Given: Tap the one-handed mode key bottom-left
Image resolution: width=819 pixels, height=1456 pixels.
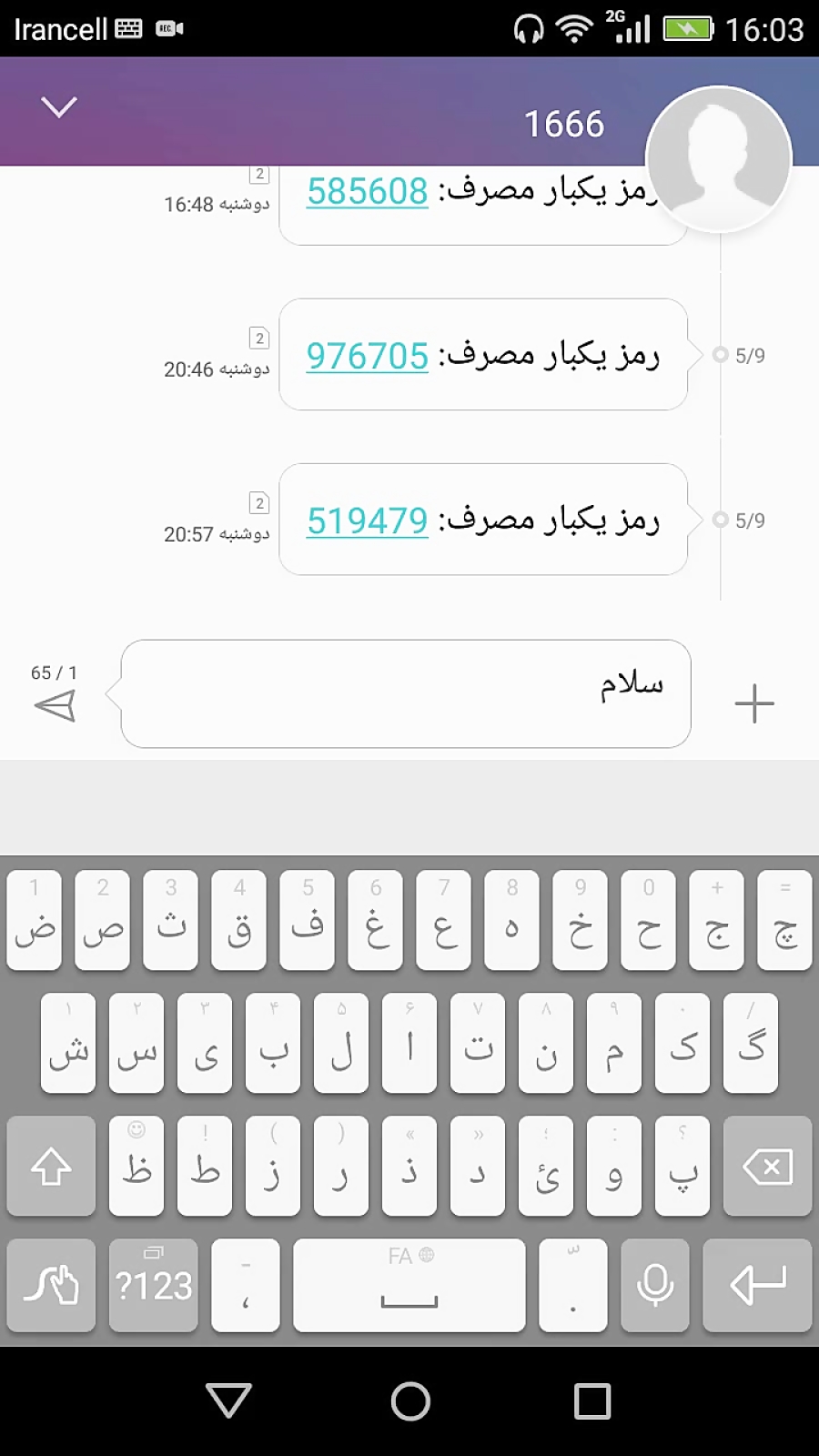Looking at the screenshot, I should click(50, 1286).
